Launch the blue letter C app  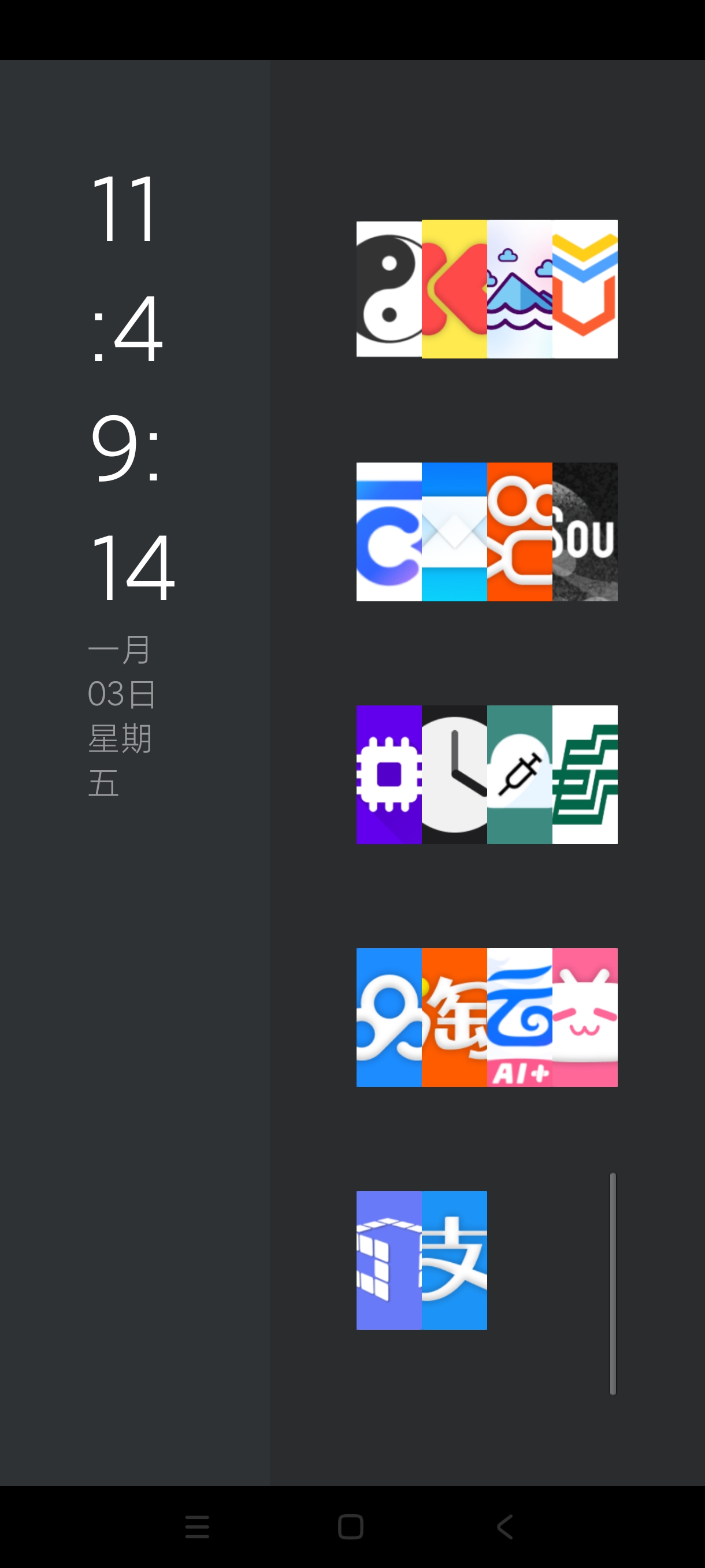(389, 532)
